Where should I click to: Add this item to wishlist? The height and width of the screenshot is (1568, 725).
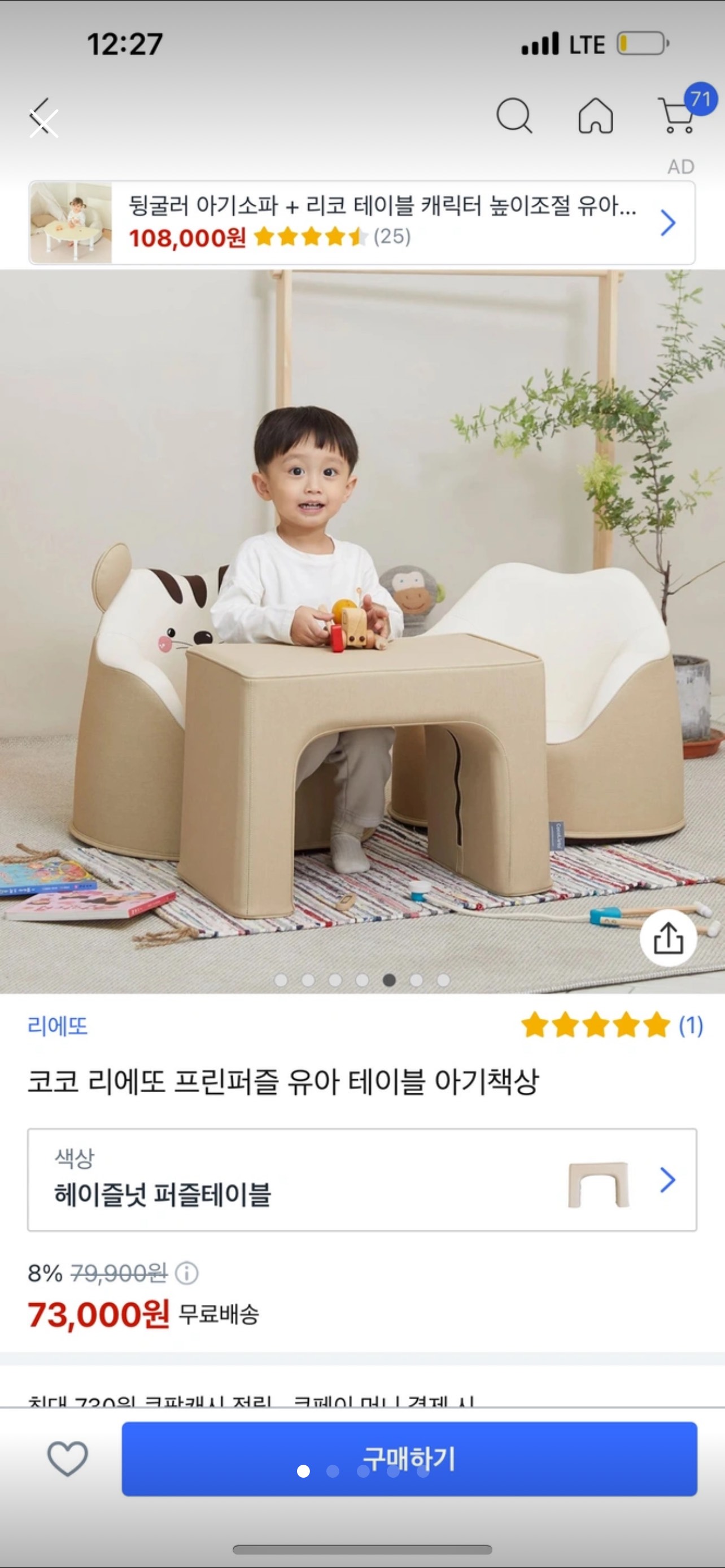68,1459
